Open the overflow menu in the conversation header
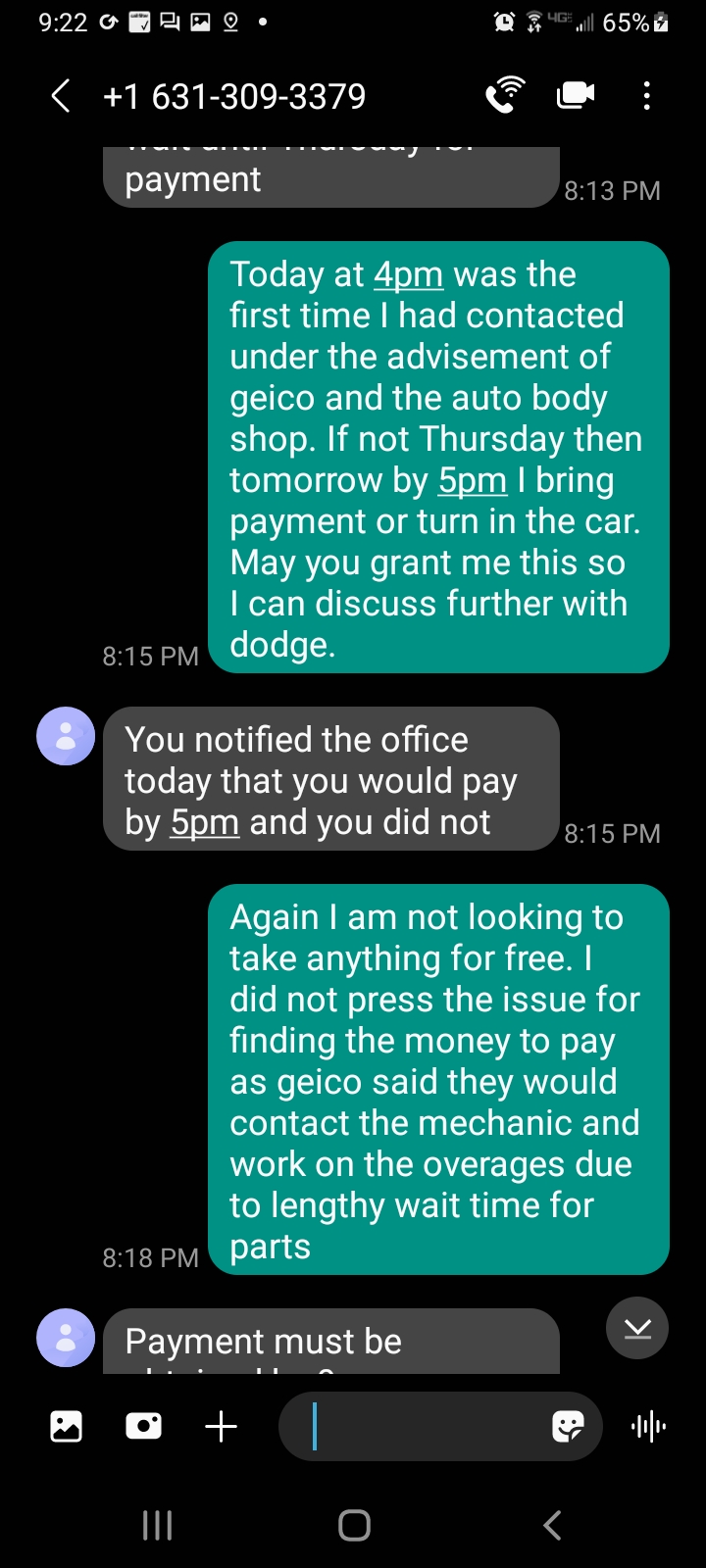Image resolution: width=706 pixels, height=1568 pixels. click(646, 94)
